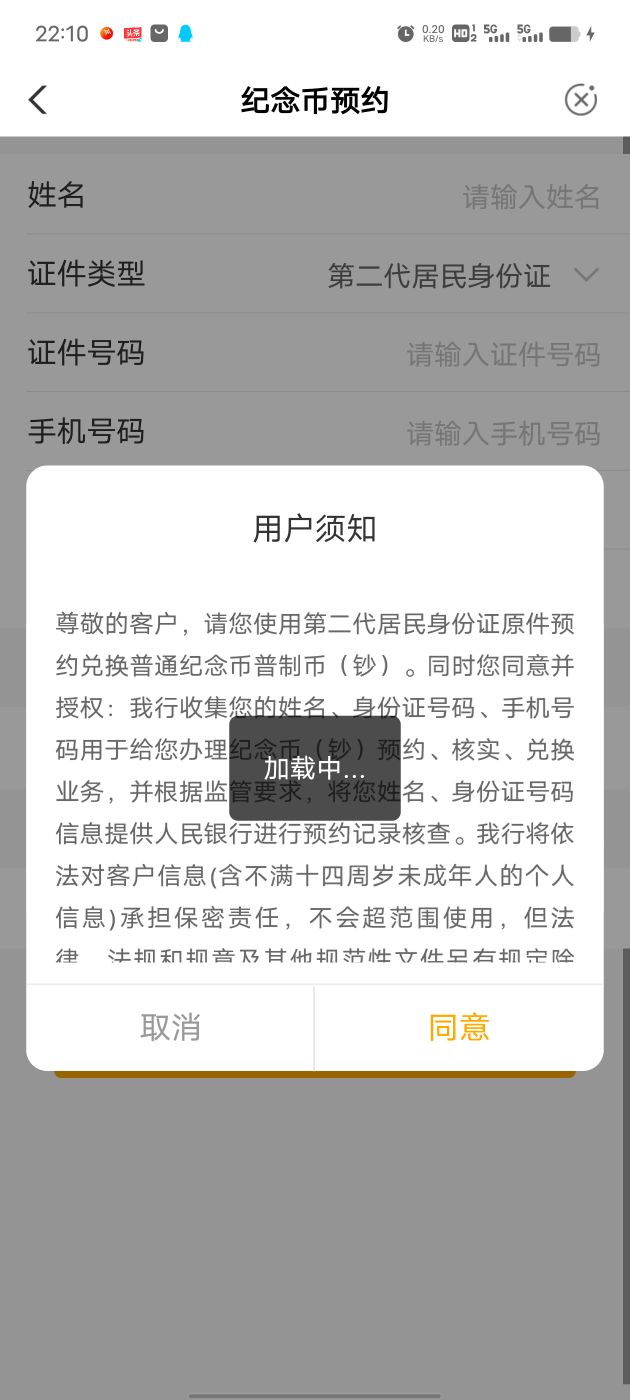The image size is (630, 1400).
Task: Tap 同意 to accept the user notice
Action: pos(459,1027)
